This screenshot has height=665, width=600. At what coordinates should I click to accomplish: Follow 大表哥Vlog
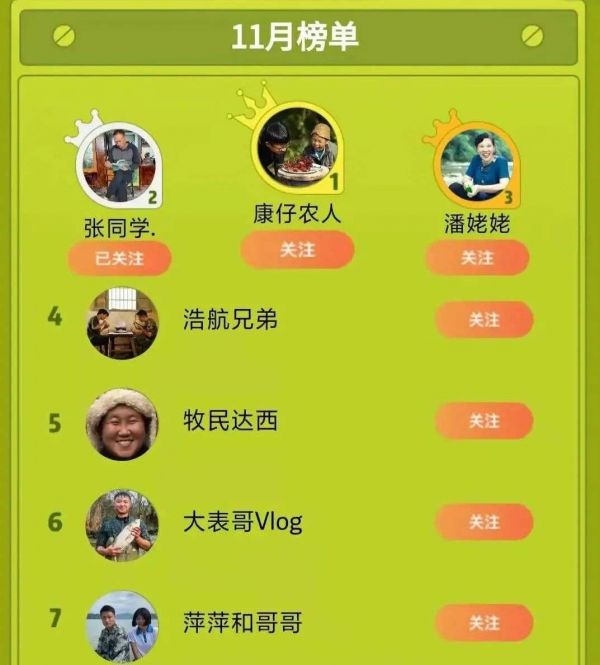click(x=484, y=522)
